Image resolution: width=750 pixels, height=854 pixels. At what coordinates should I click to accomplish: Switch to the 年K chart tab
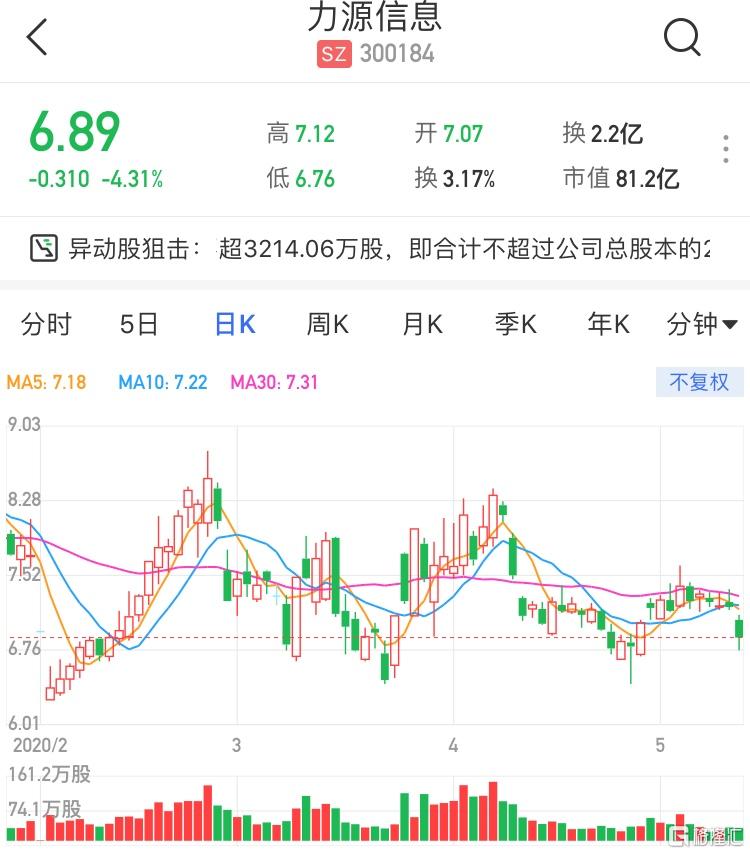pyautogui.click(x=609, y=324)
